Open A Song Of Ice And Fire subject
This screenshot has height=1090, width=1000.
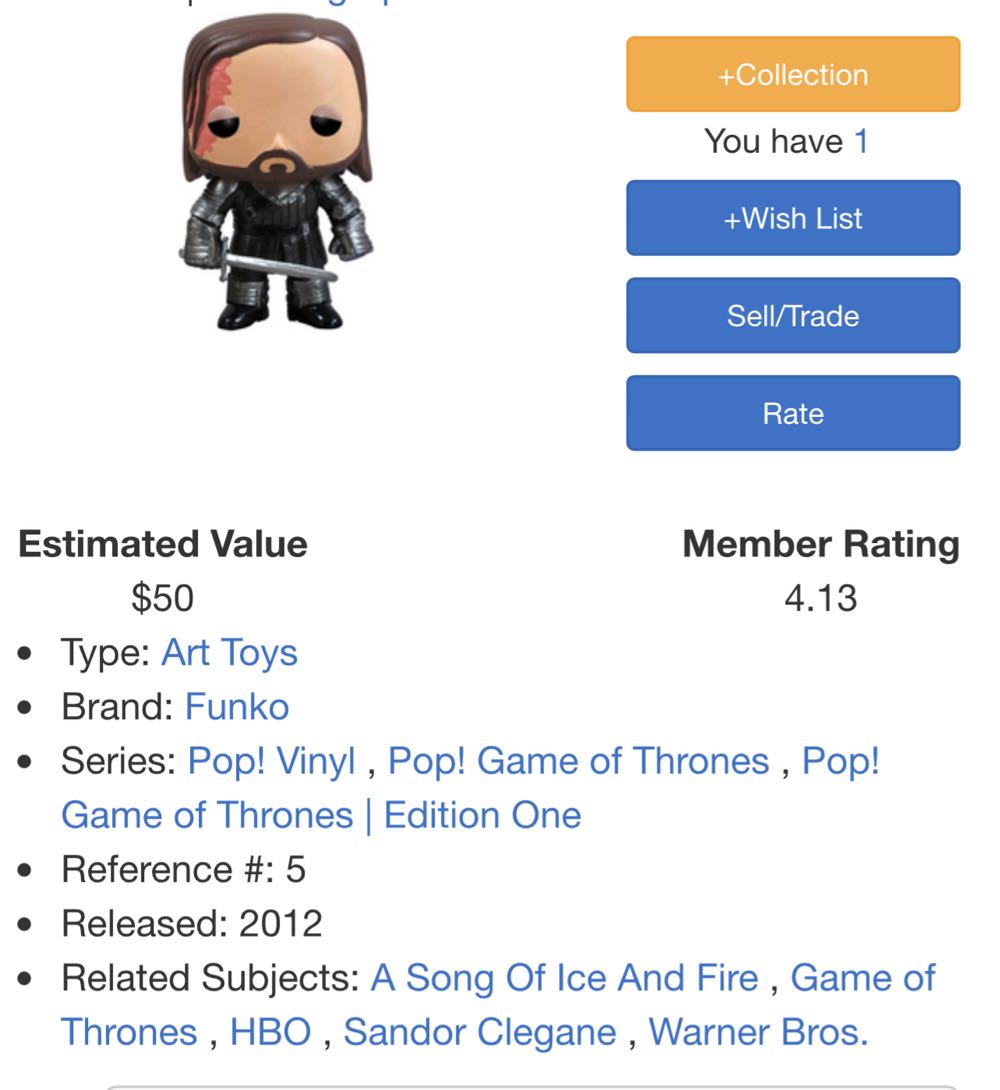(565, 977)
